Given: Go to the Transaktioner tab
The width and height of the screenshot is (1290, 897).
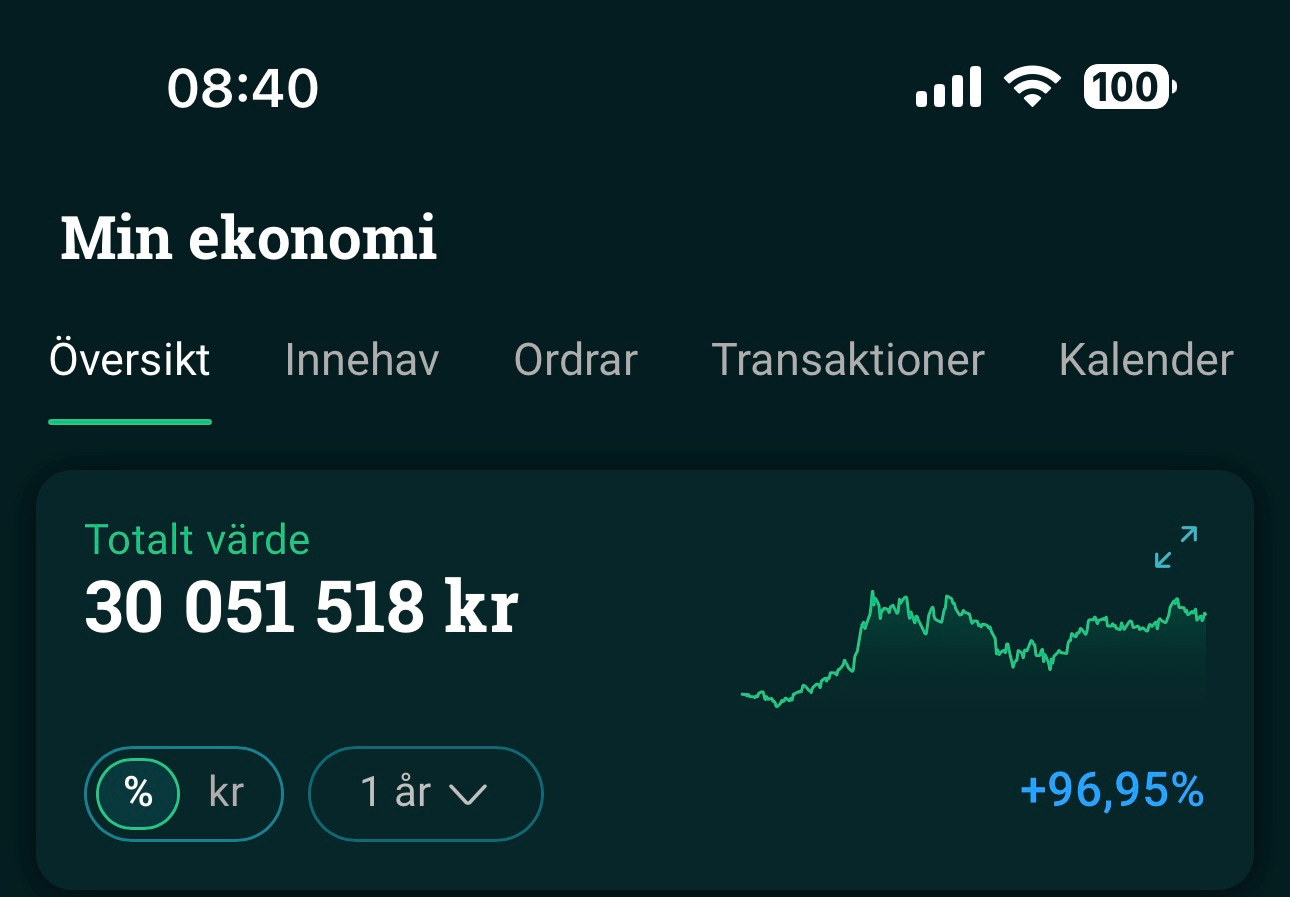Looking at the screenshot, I should point(847,360).
